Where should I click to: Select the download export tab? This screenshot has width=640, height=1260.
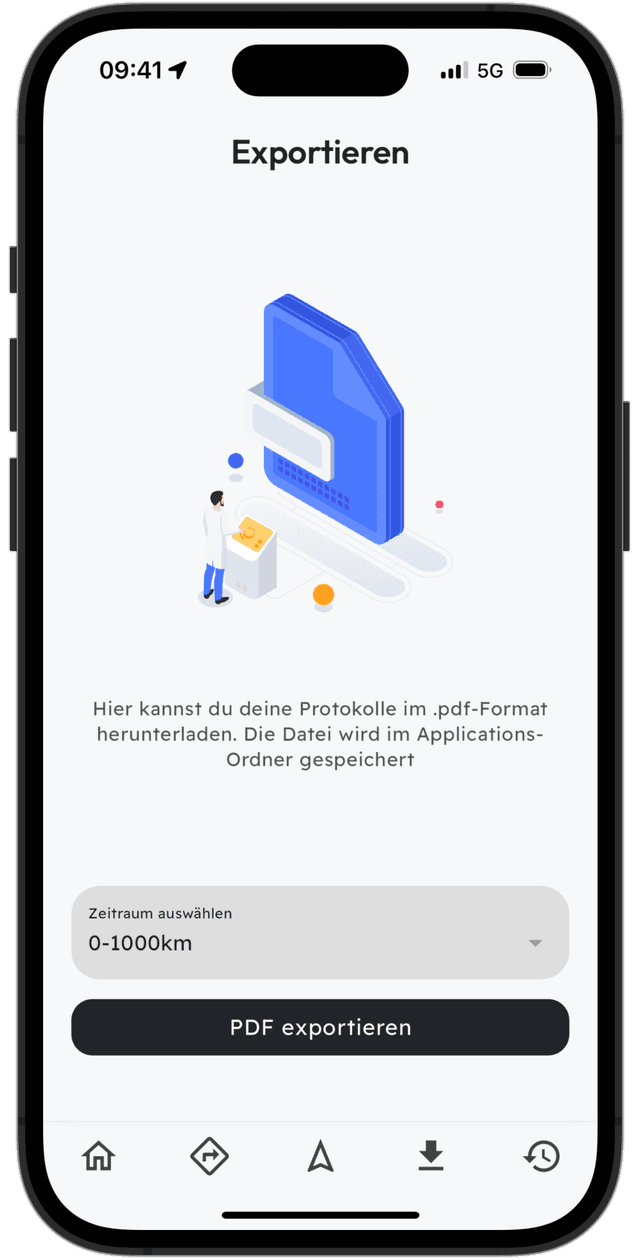[x=430, y=1157]
